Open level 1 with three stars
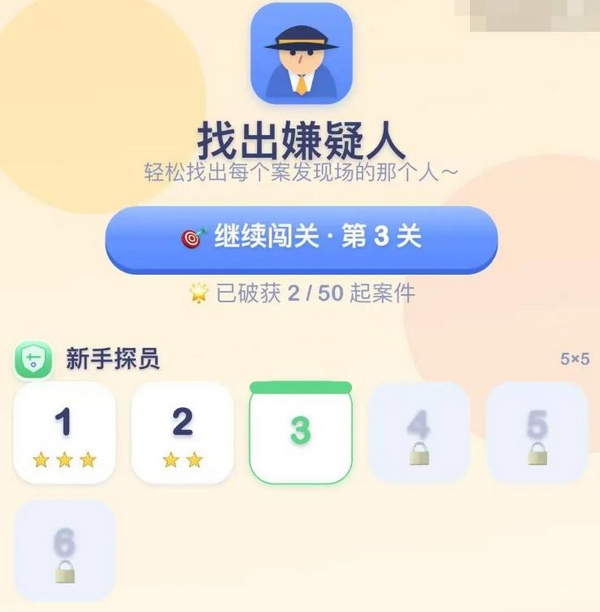 pyautogui.click(x=64, y=433)
